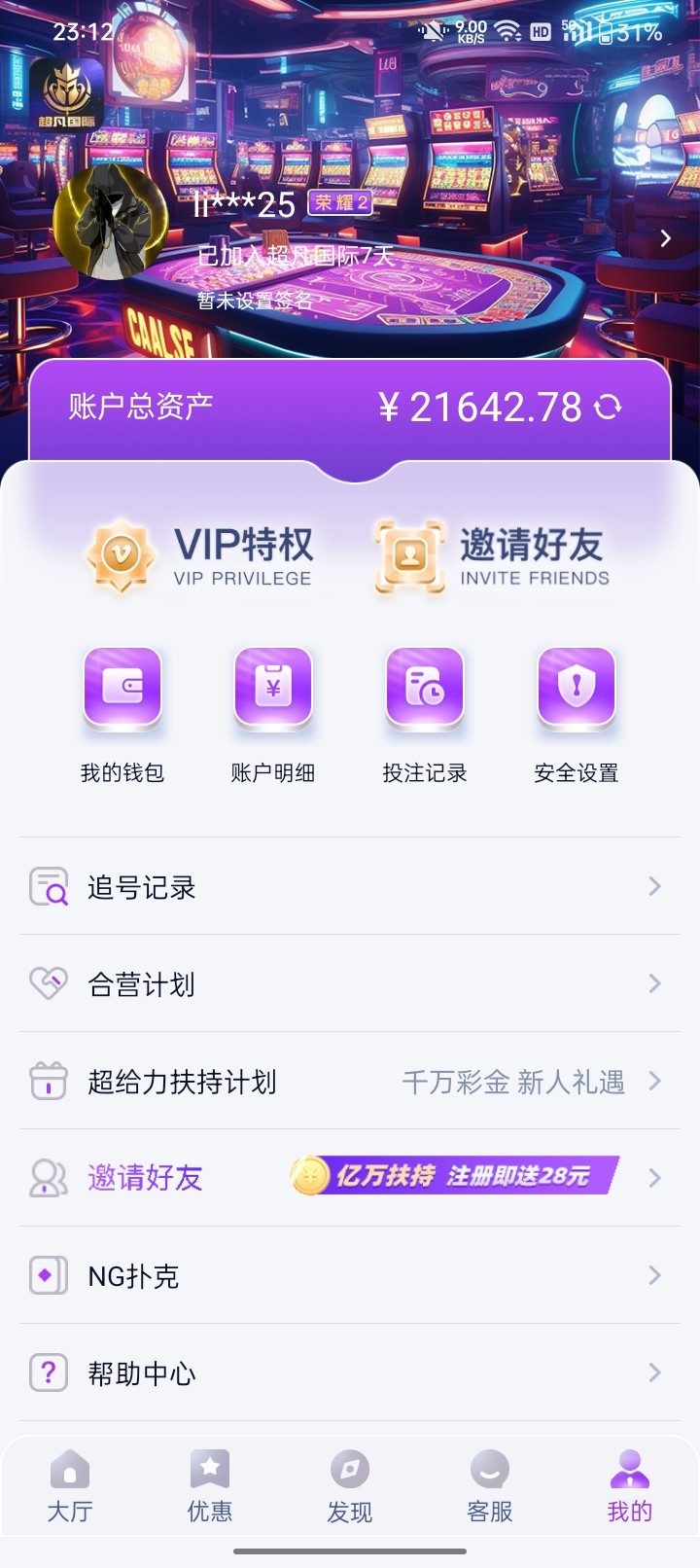Open 帮助中心 help center
Screen dimensions: 700x1568
click(350, 1373)
